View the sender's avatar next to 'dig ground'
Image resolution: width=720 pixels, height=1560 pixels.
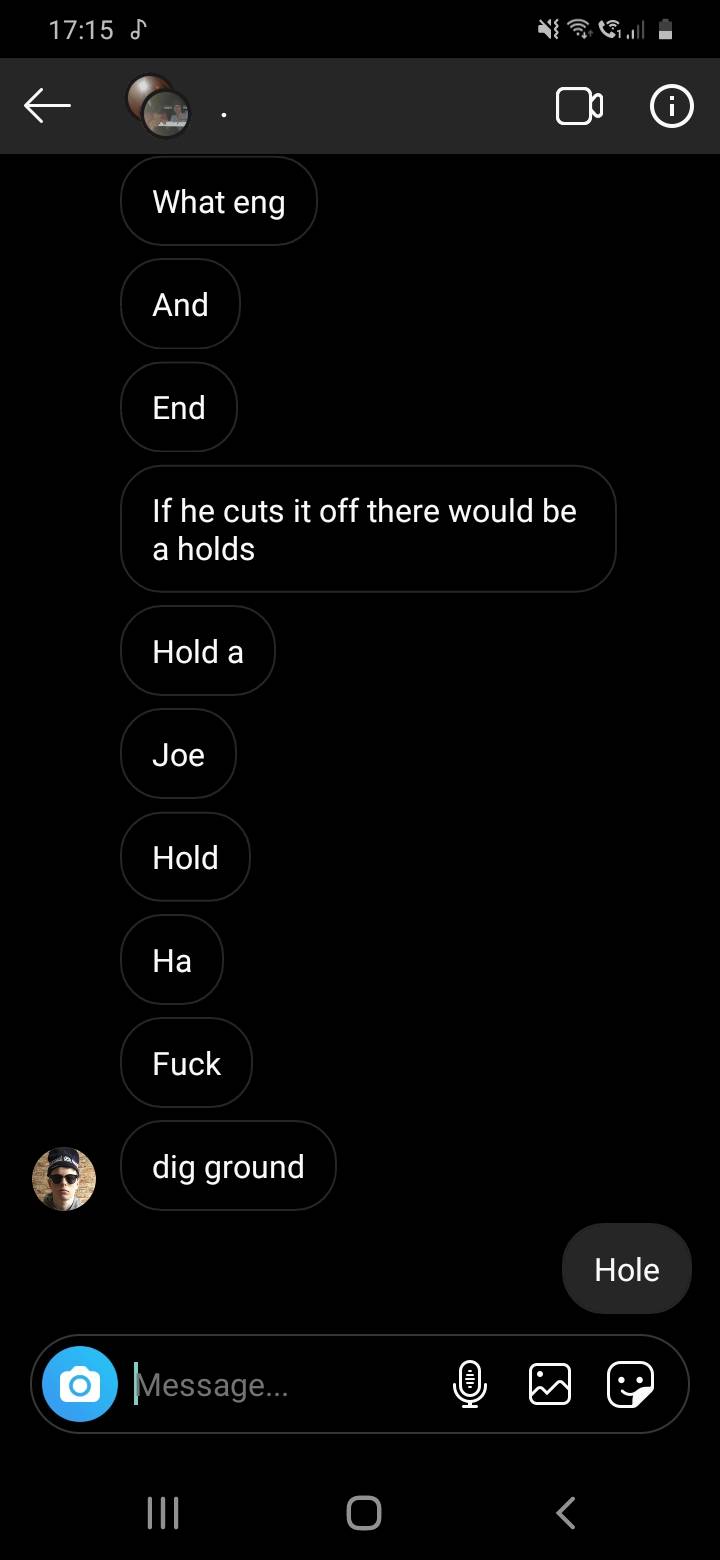(x=64, y=1178)
